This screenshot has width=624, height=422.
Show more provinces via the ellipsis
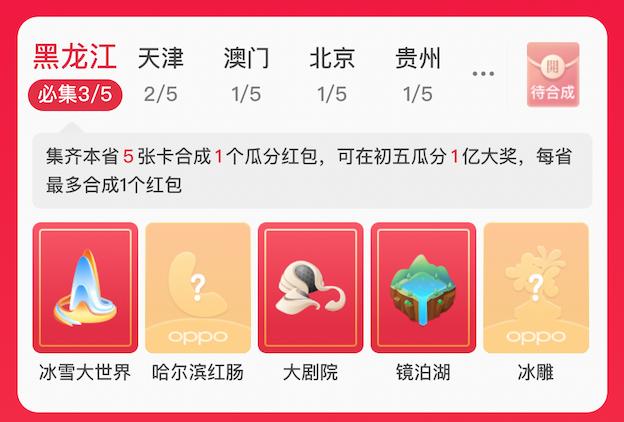(x=483, y=74)
